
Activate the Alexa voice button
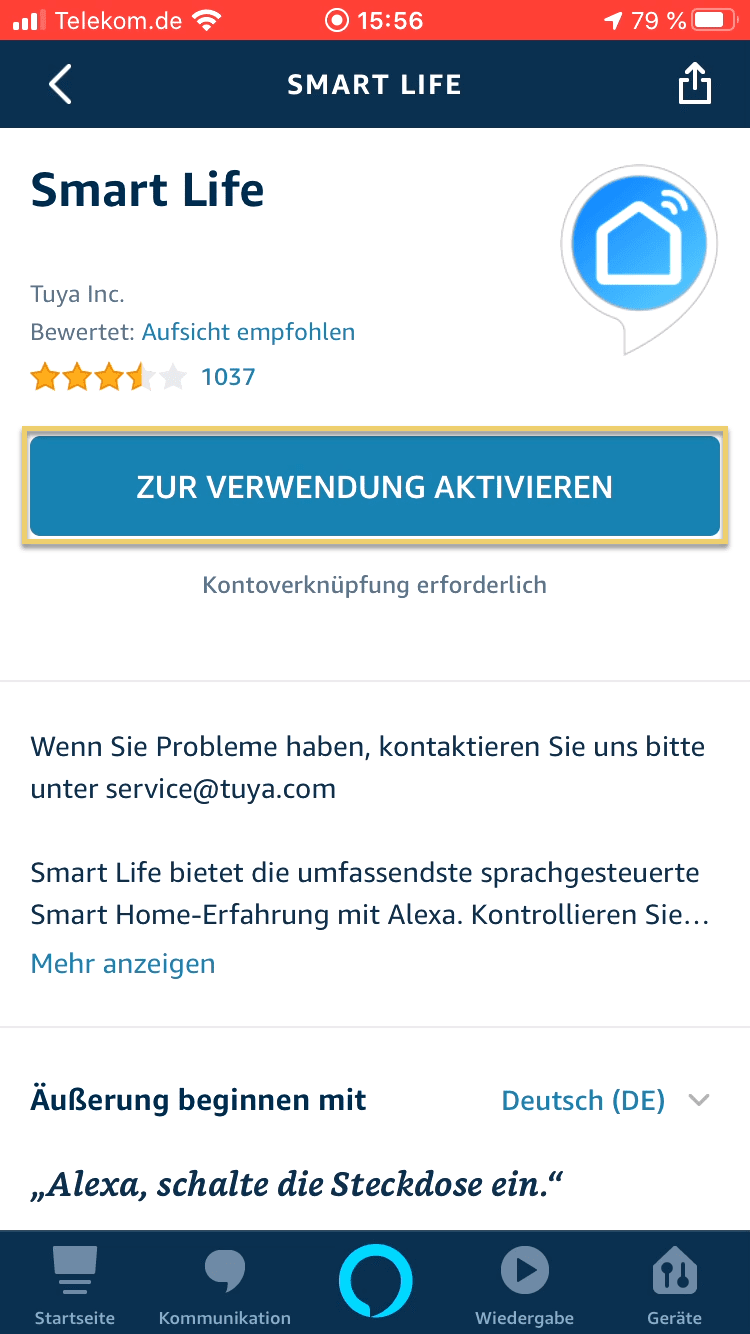[375, 1281]
